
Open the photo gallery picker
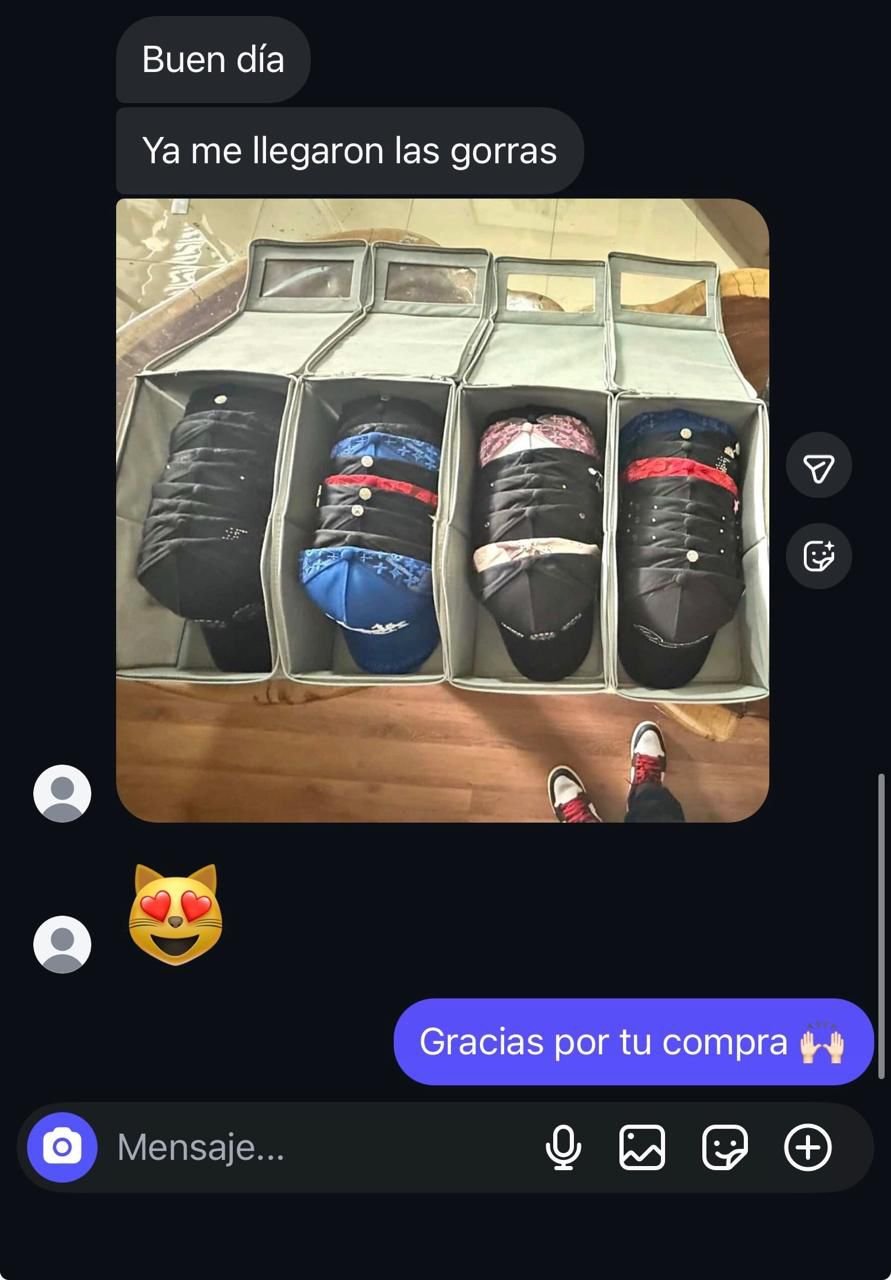coord(642,1147)
